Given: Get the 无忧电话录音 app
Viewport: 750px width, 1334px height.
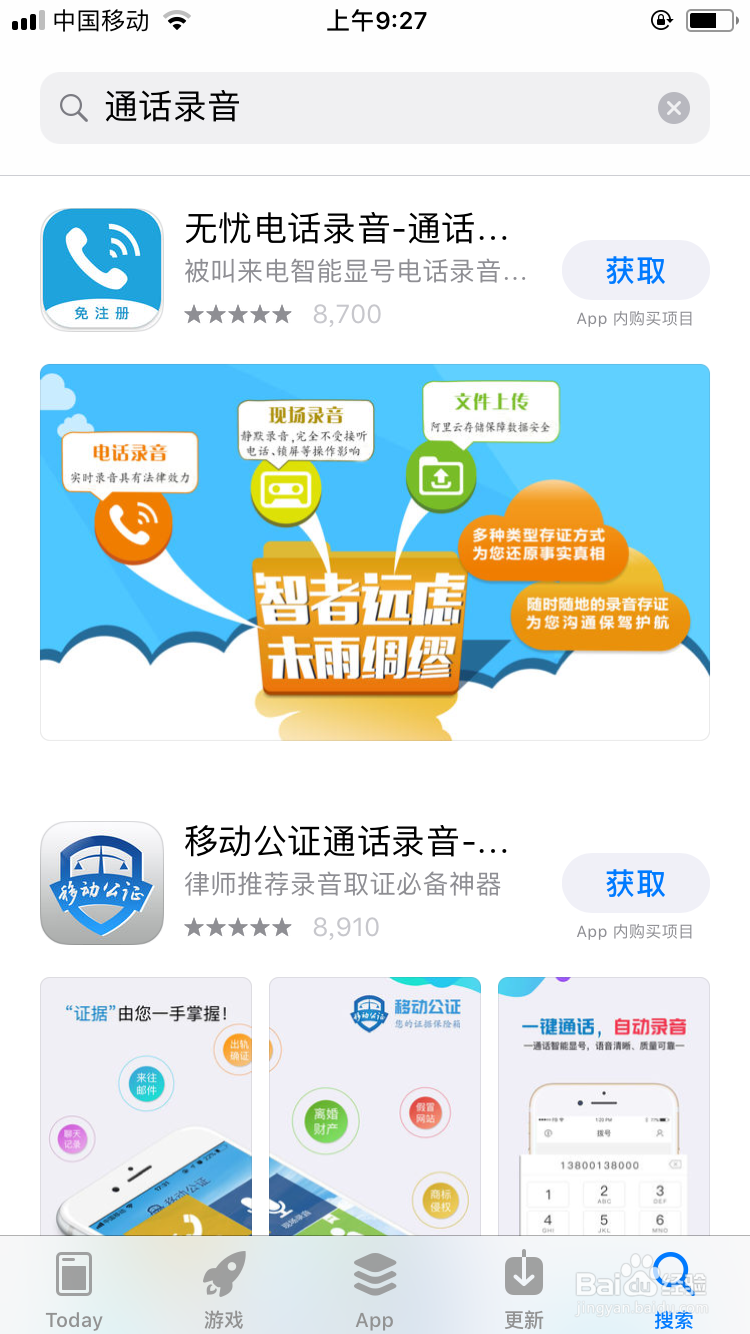Looking at the screenshot, I should (x=636, y=270).
